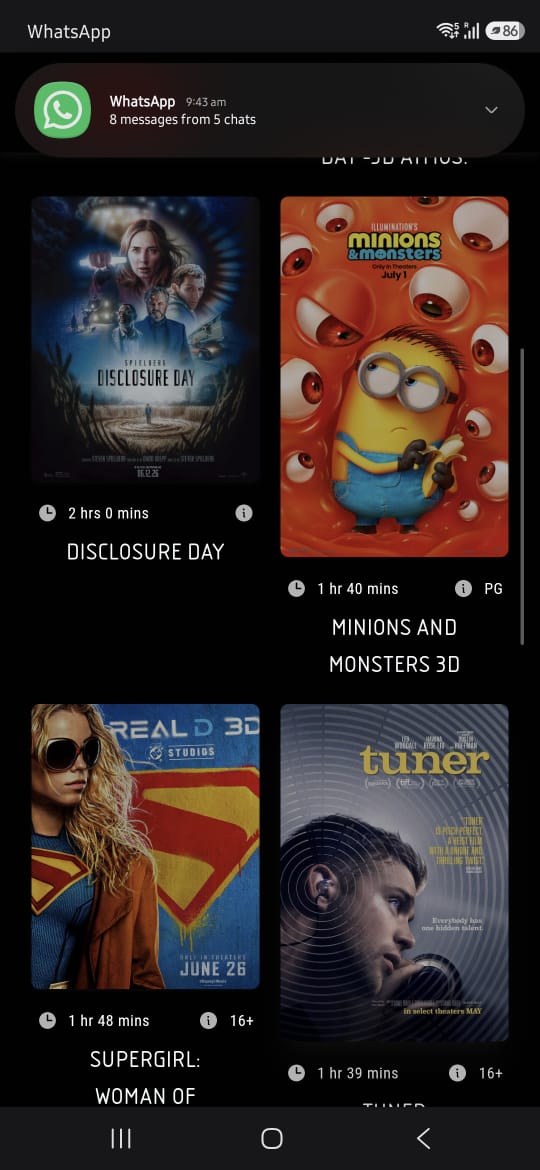Tap info icon for Minions and Monsters 3D
The height and width of the screenshot is (1170, 540).
(463, 588)
